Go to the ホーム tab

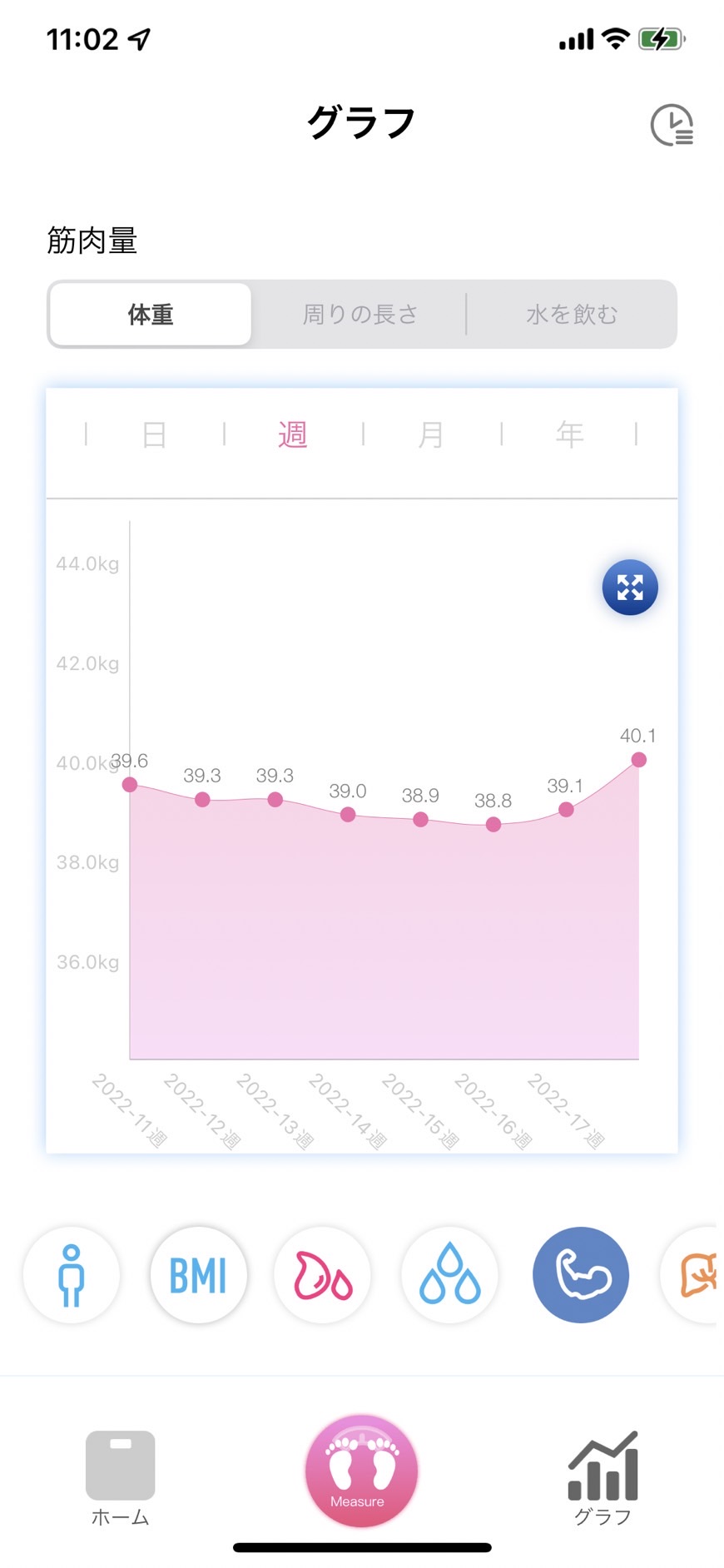120,1478
